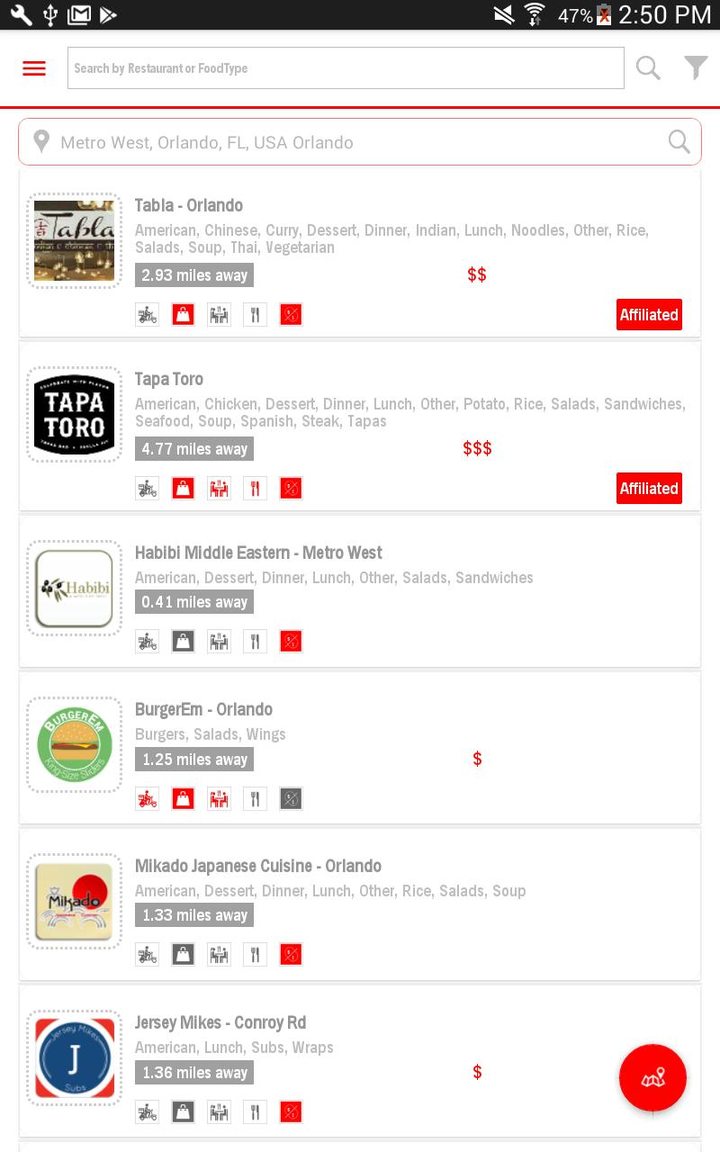Edit the Metro West, Orlando location field
The image size is (720, 1152).
tap(359, 142)
